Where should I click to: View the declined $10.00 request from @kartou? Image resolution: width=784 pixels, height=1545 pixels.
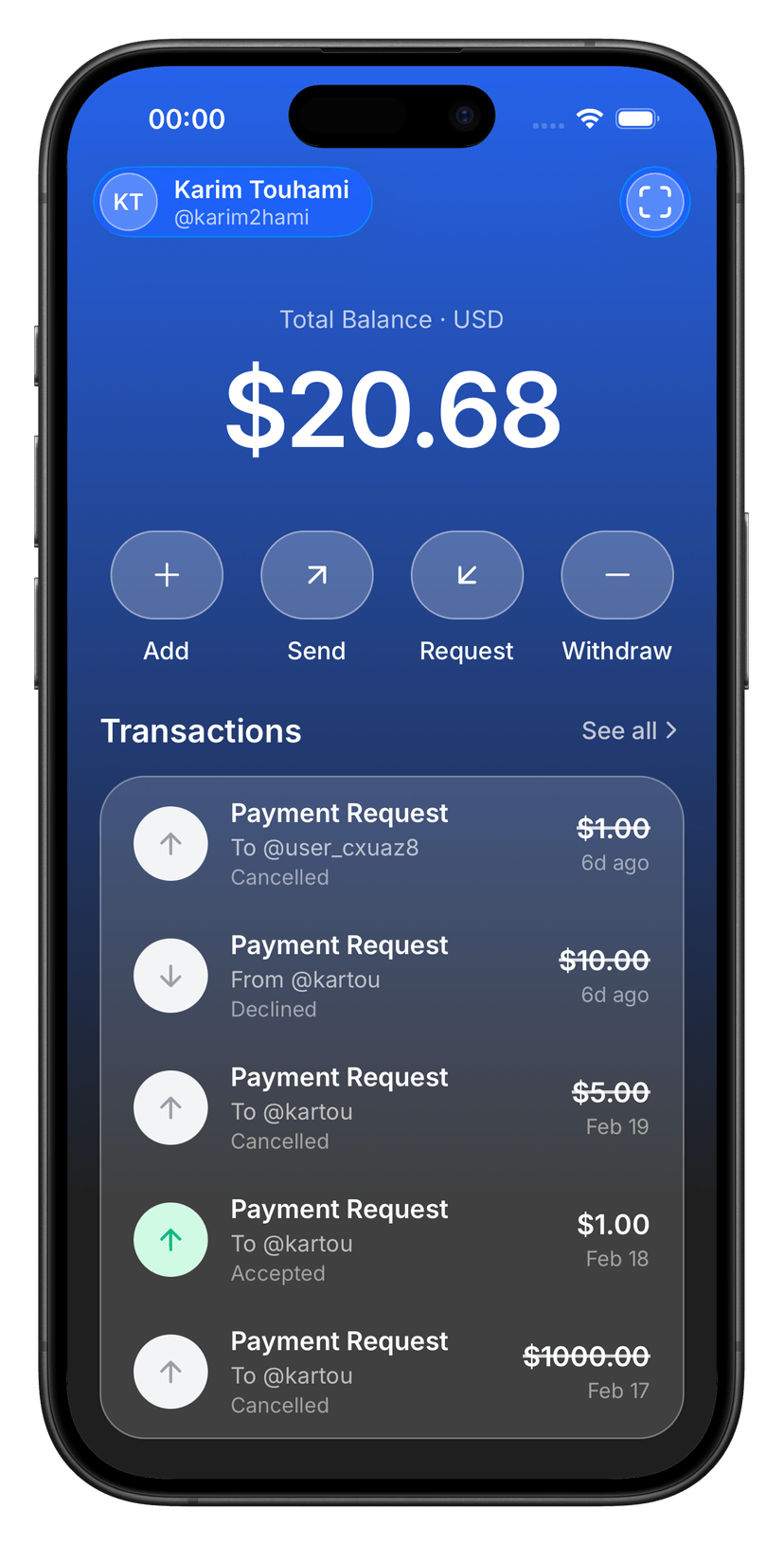click(x=391, y=976)
